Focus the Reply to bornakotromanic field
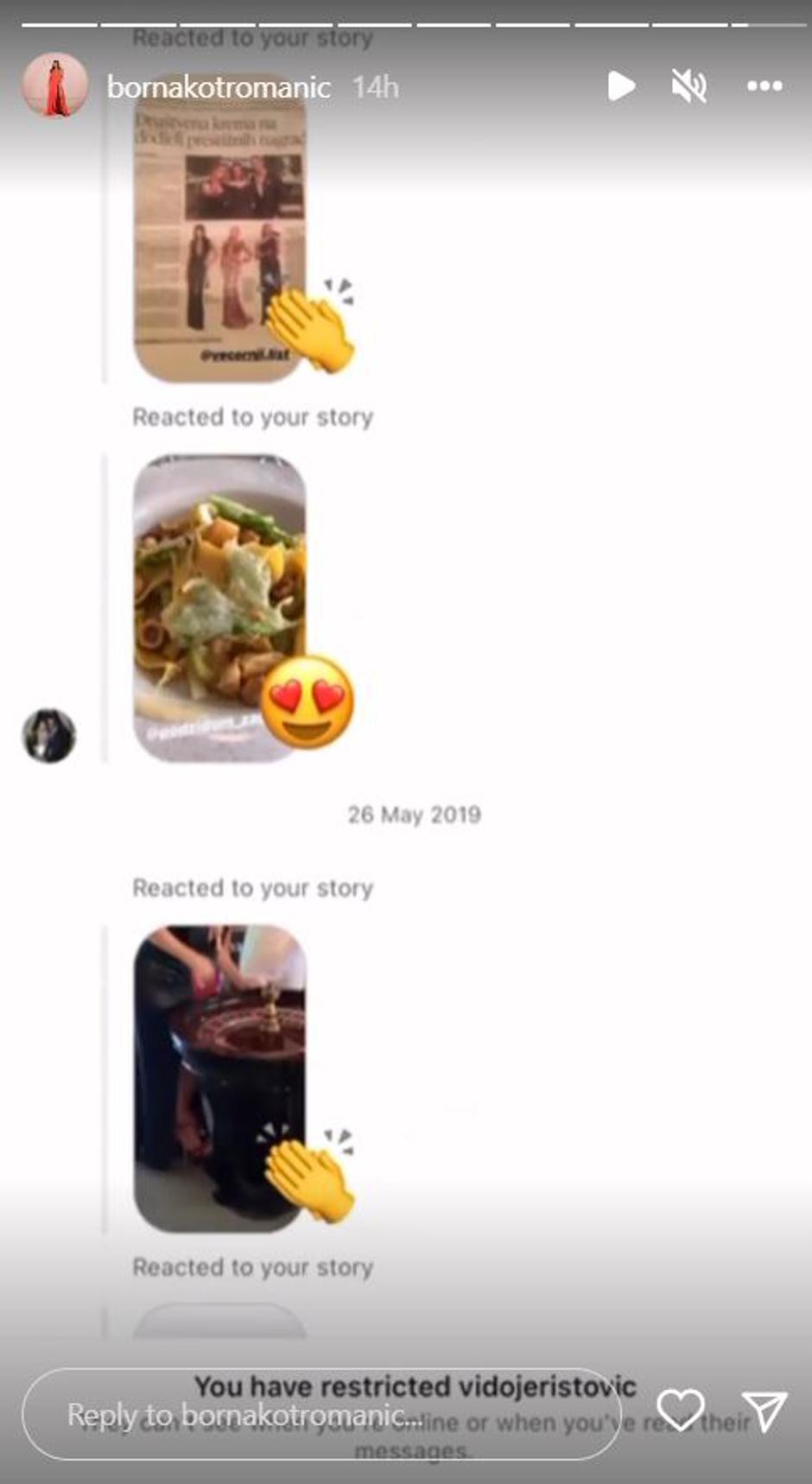The height and width of the screenshot is (1484, 812). [x=320, y=1414]
